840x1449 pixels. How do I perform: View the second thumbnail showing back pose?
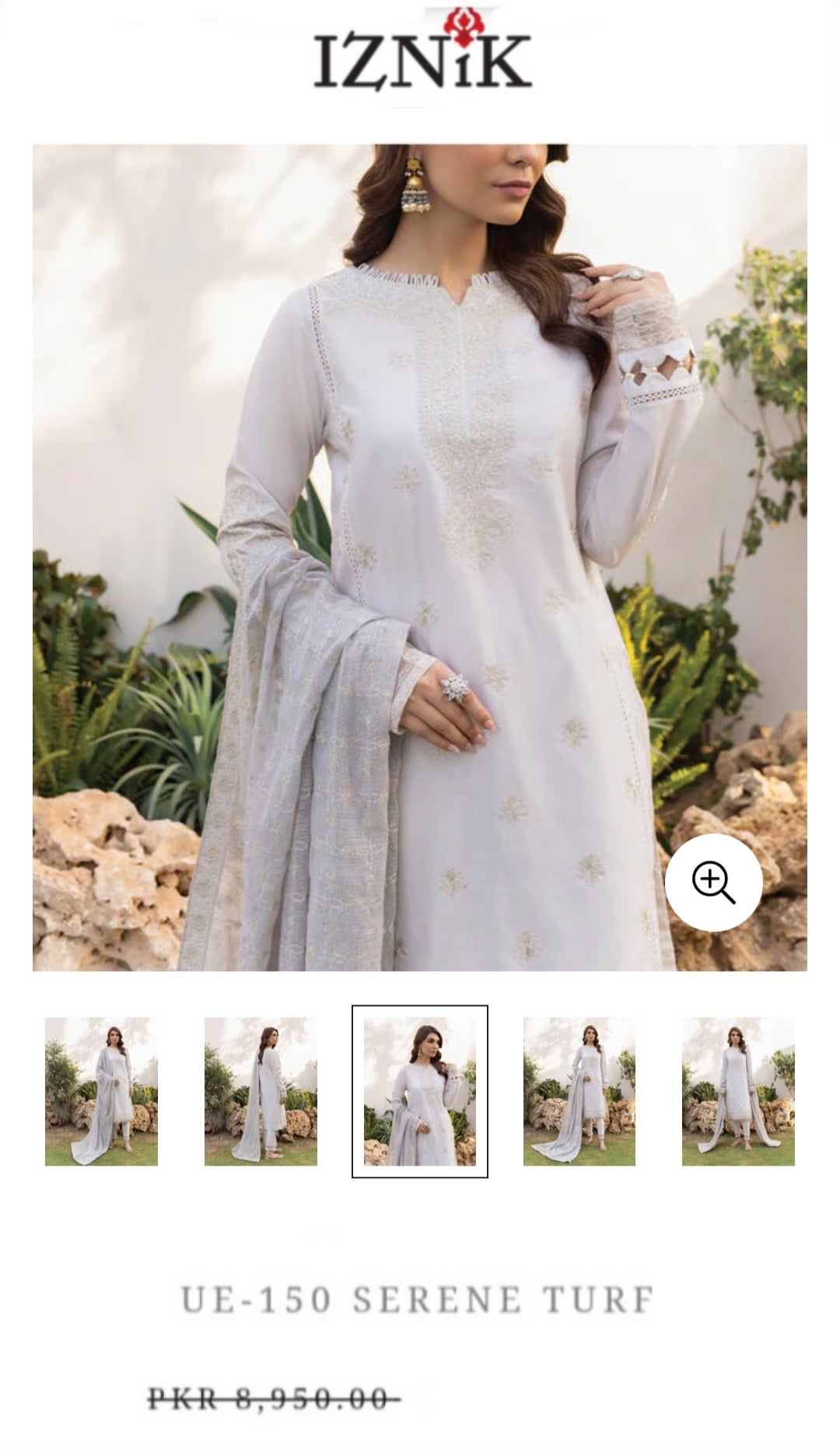261,1091
